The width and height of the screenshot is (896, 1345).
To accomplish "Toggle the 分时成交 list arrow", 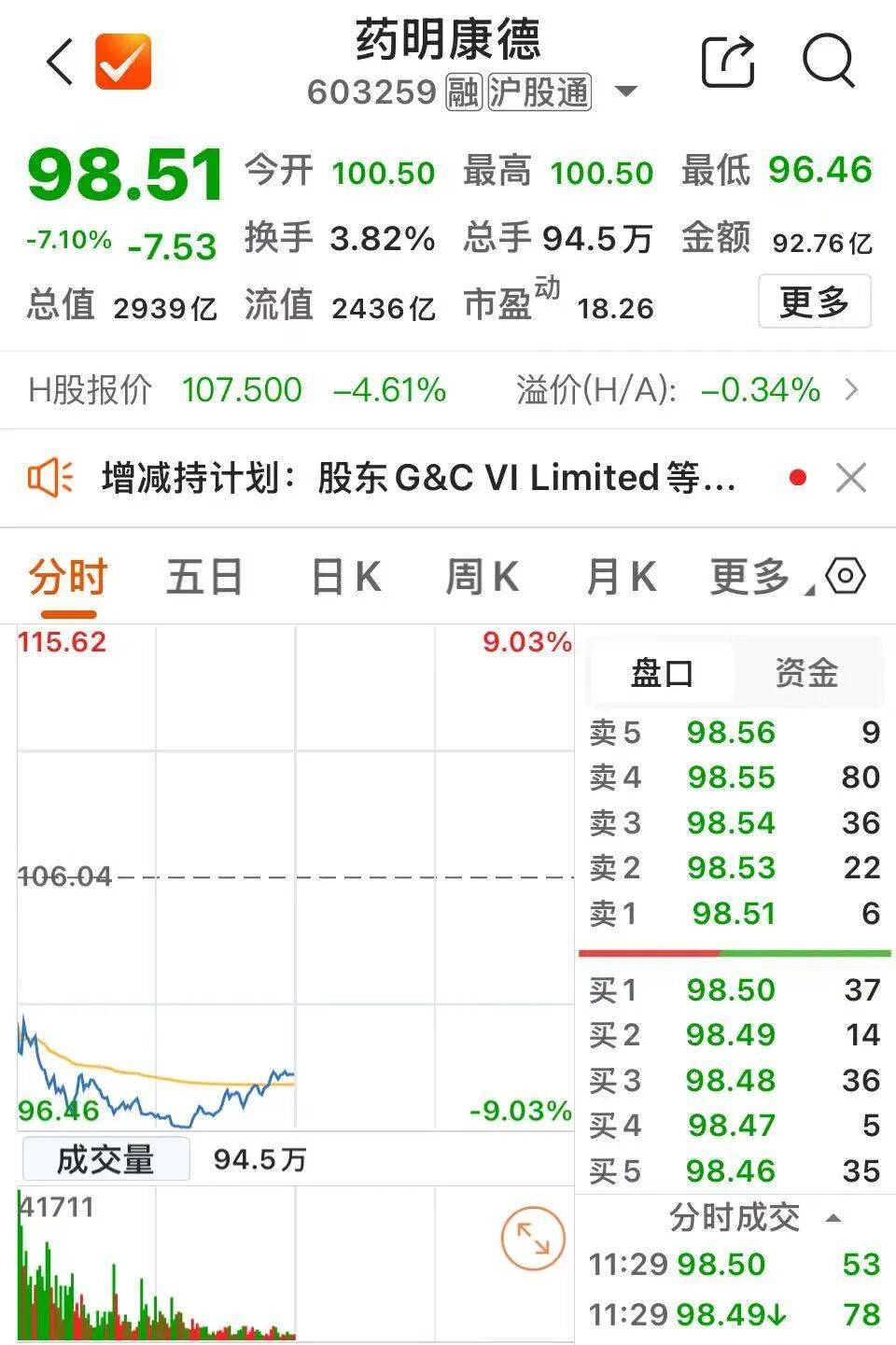I will pos(834,1218).
